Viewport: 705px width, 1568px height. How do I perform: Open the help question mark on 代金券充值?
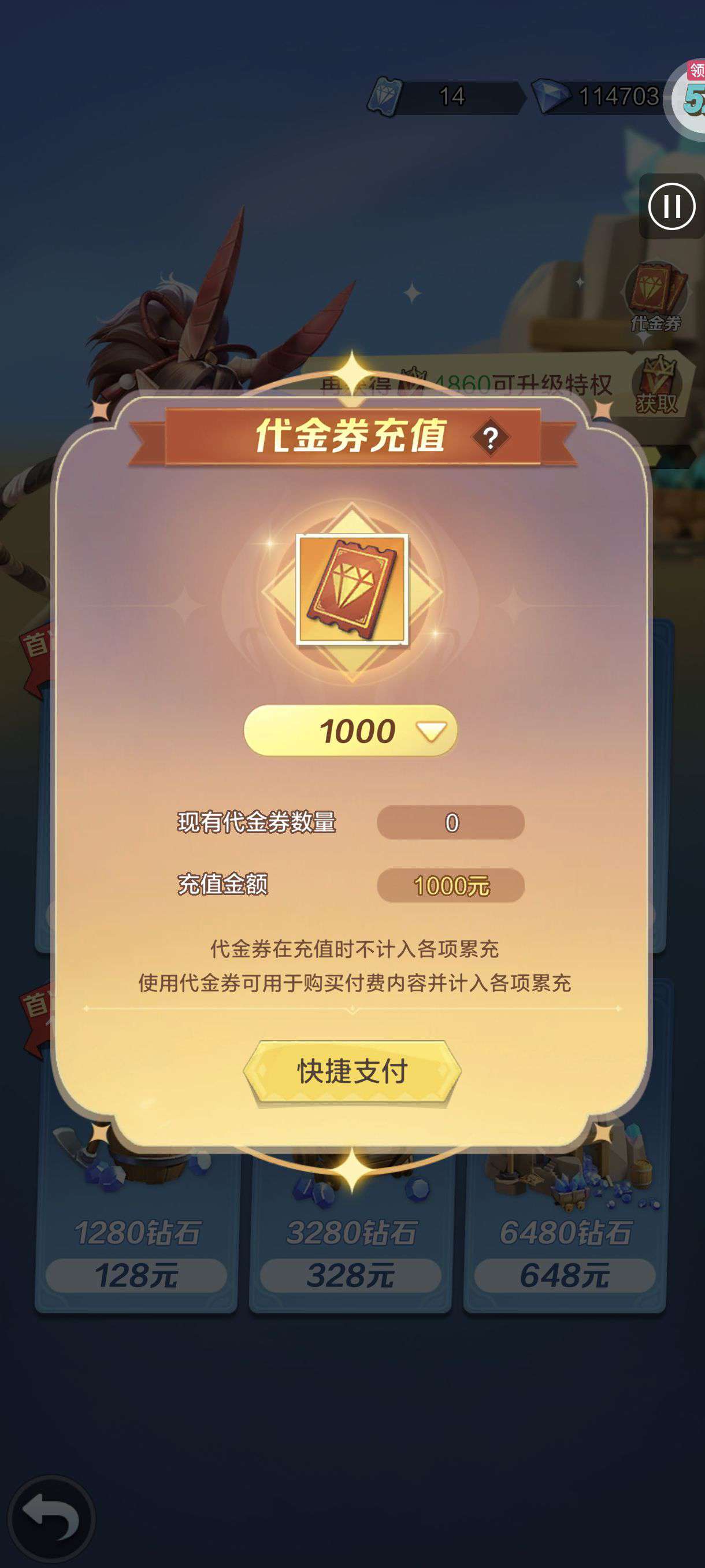490,438
